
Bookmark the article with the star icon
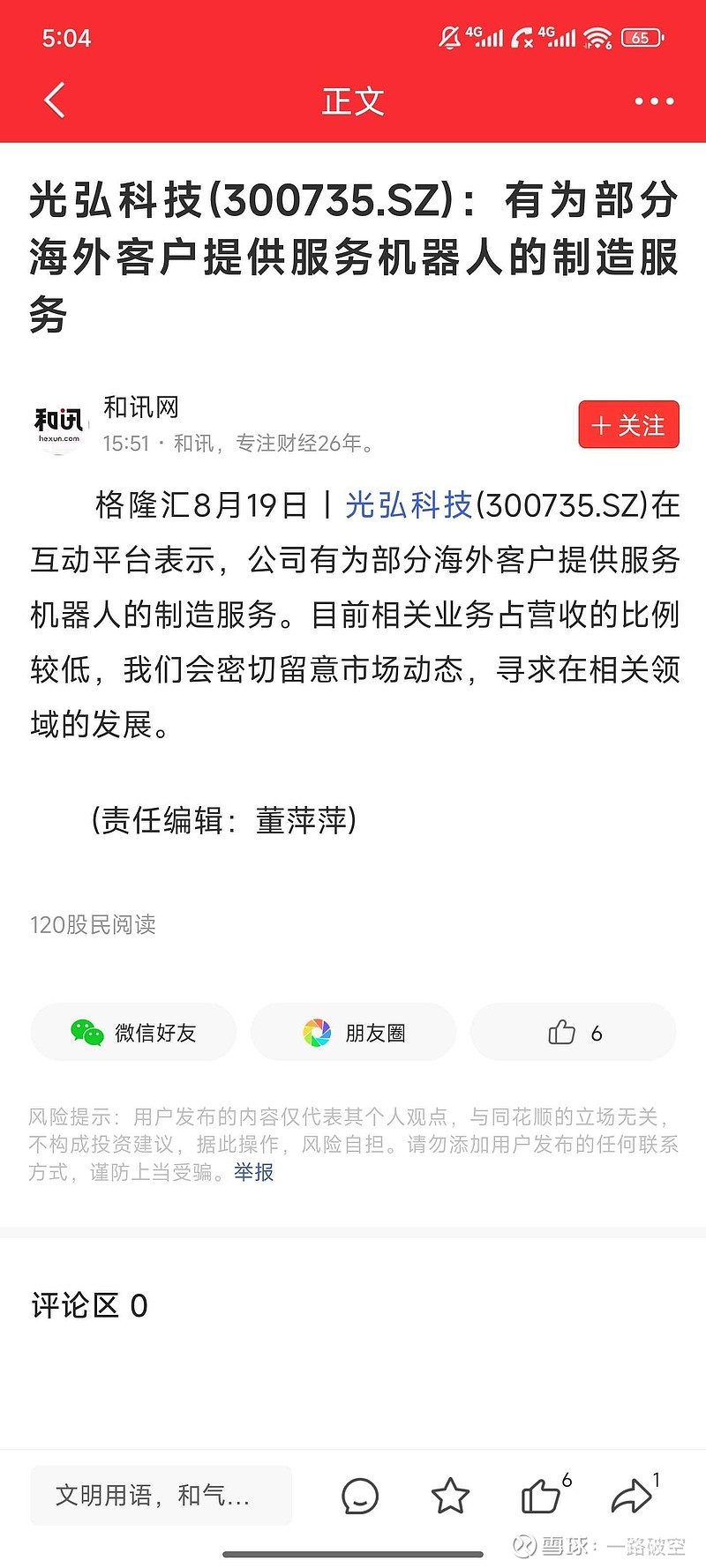[x=450, y=1496]
